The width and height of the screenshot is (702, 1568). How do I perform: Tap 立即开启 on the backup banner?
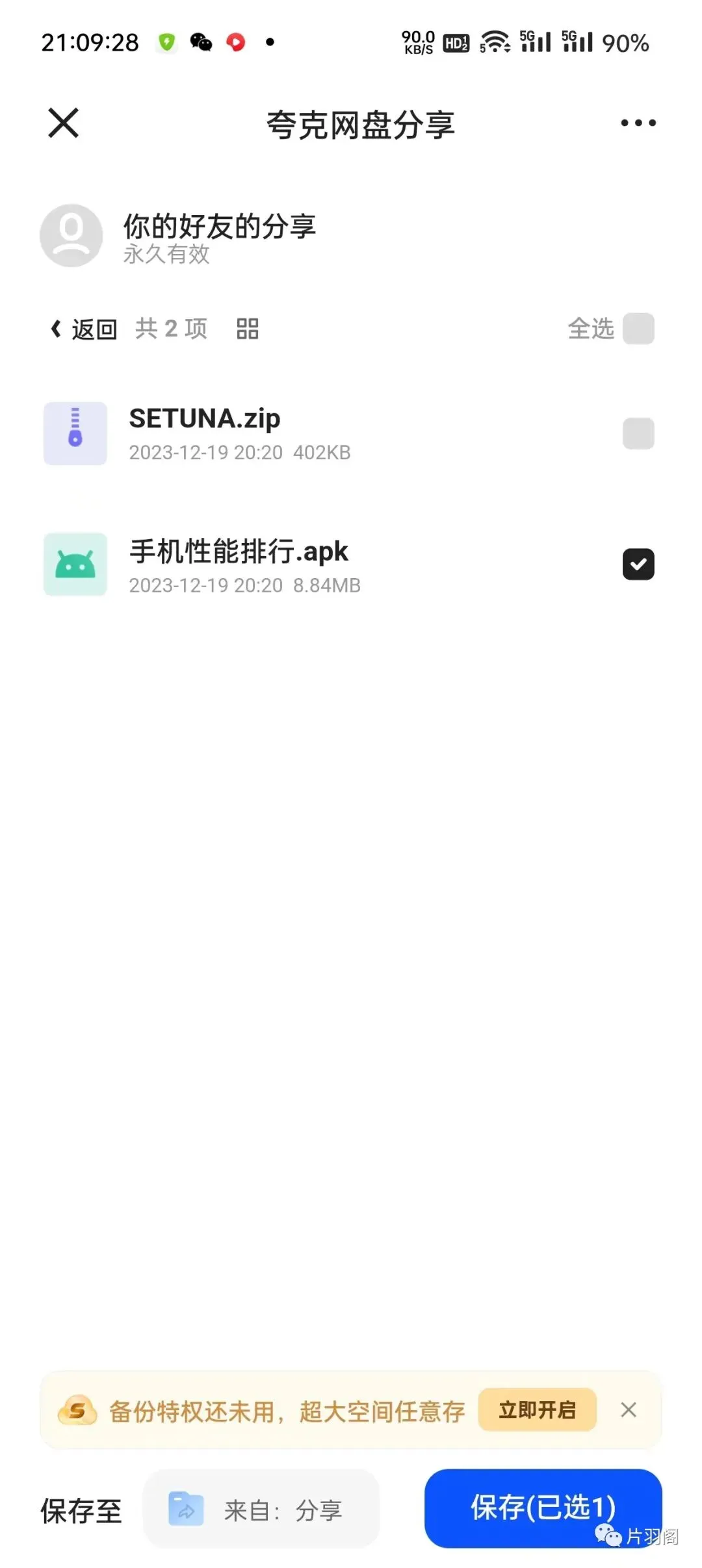point(538,1410)
